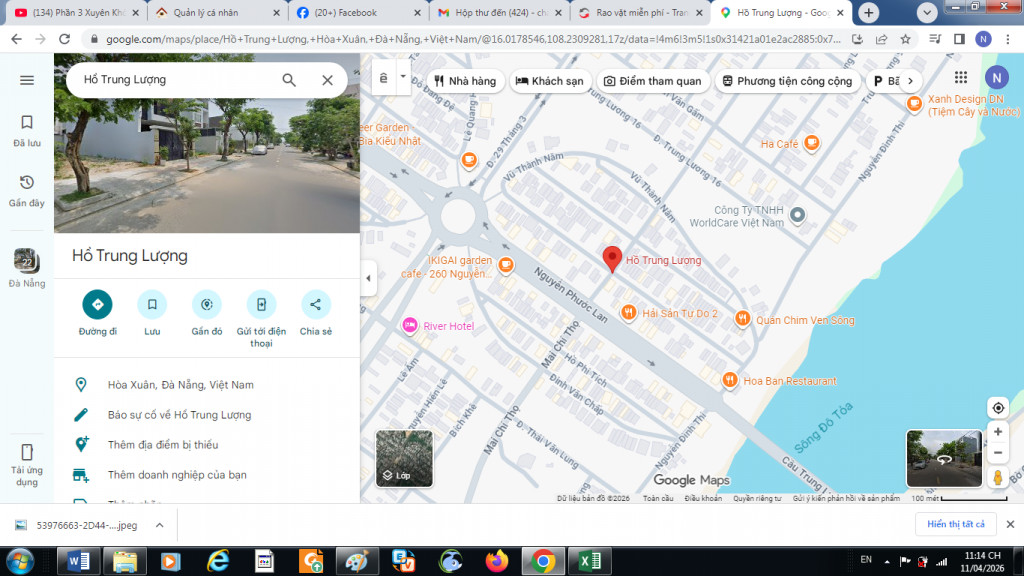
Task: Select the Khách sạn chip
Action: click(549, 81)
